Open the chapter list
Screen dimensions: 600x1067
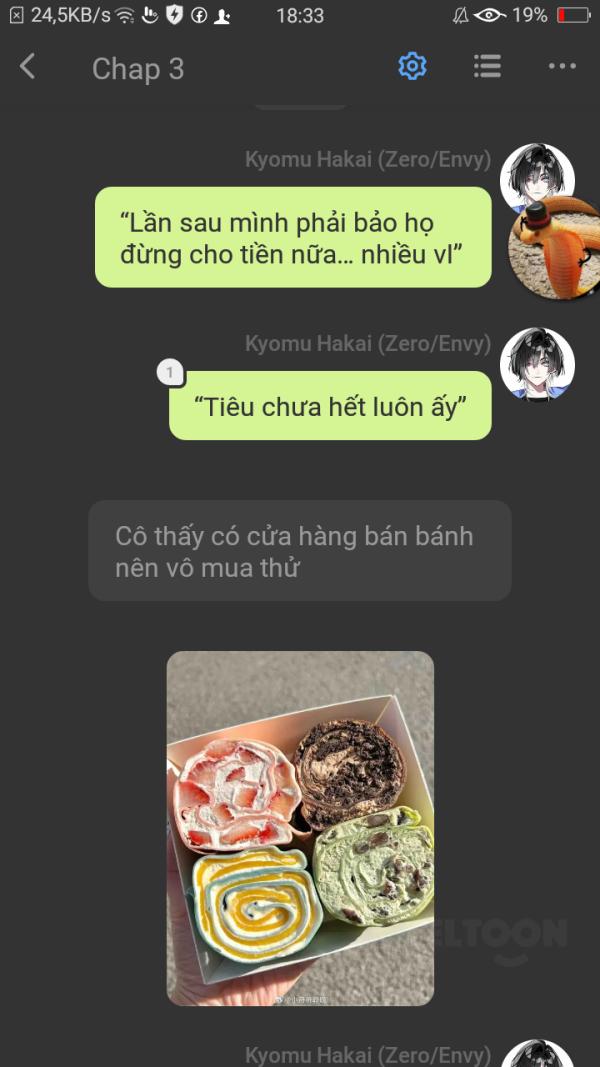click(487, 67)
